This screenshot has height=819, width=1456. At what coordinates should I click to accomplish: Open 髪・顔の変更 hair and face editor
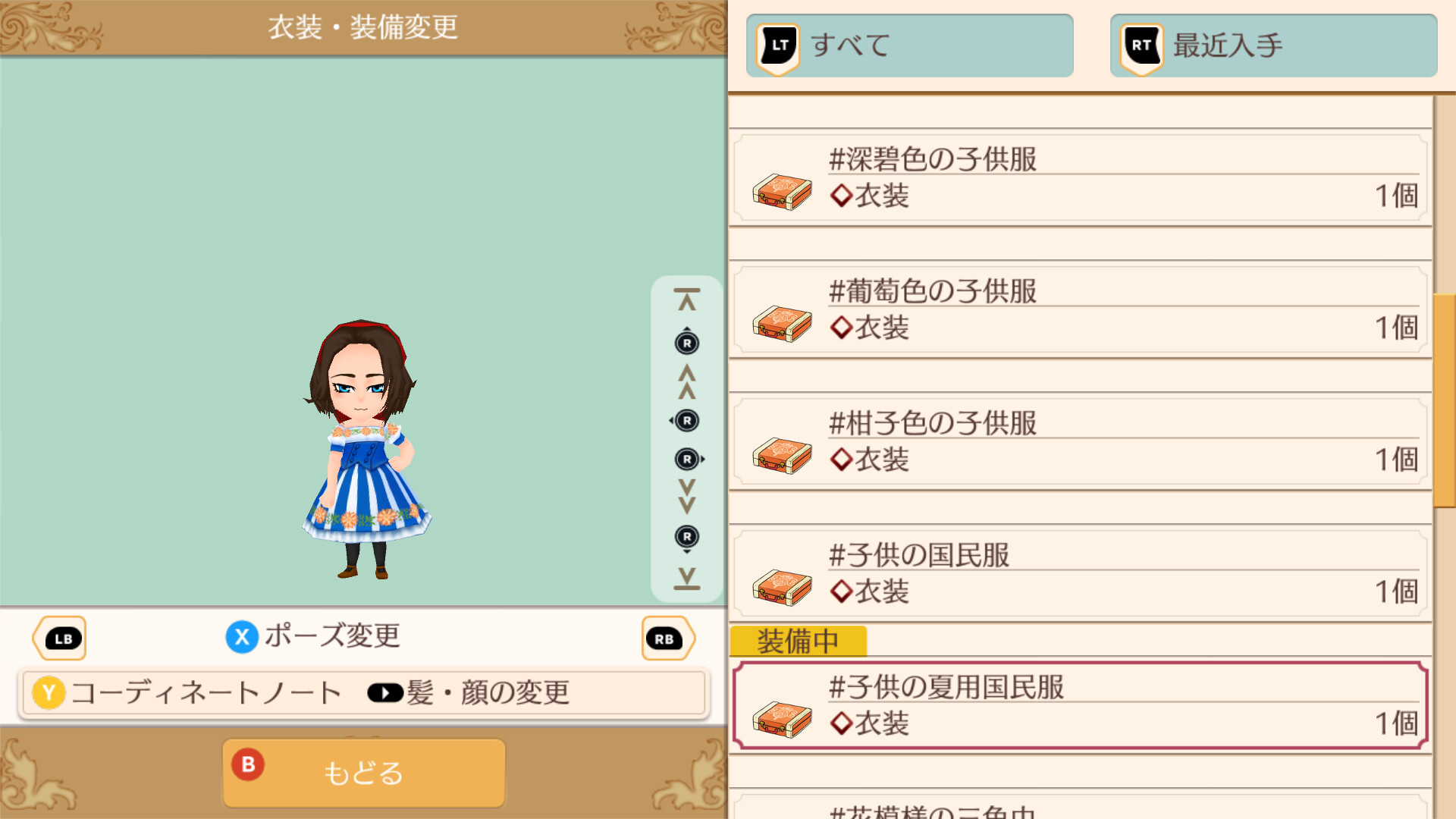[470, 692]
